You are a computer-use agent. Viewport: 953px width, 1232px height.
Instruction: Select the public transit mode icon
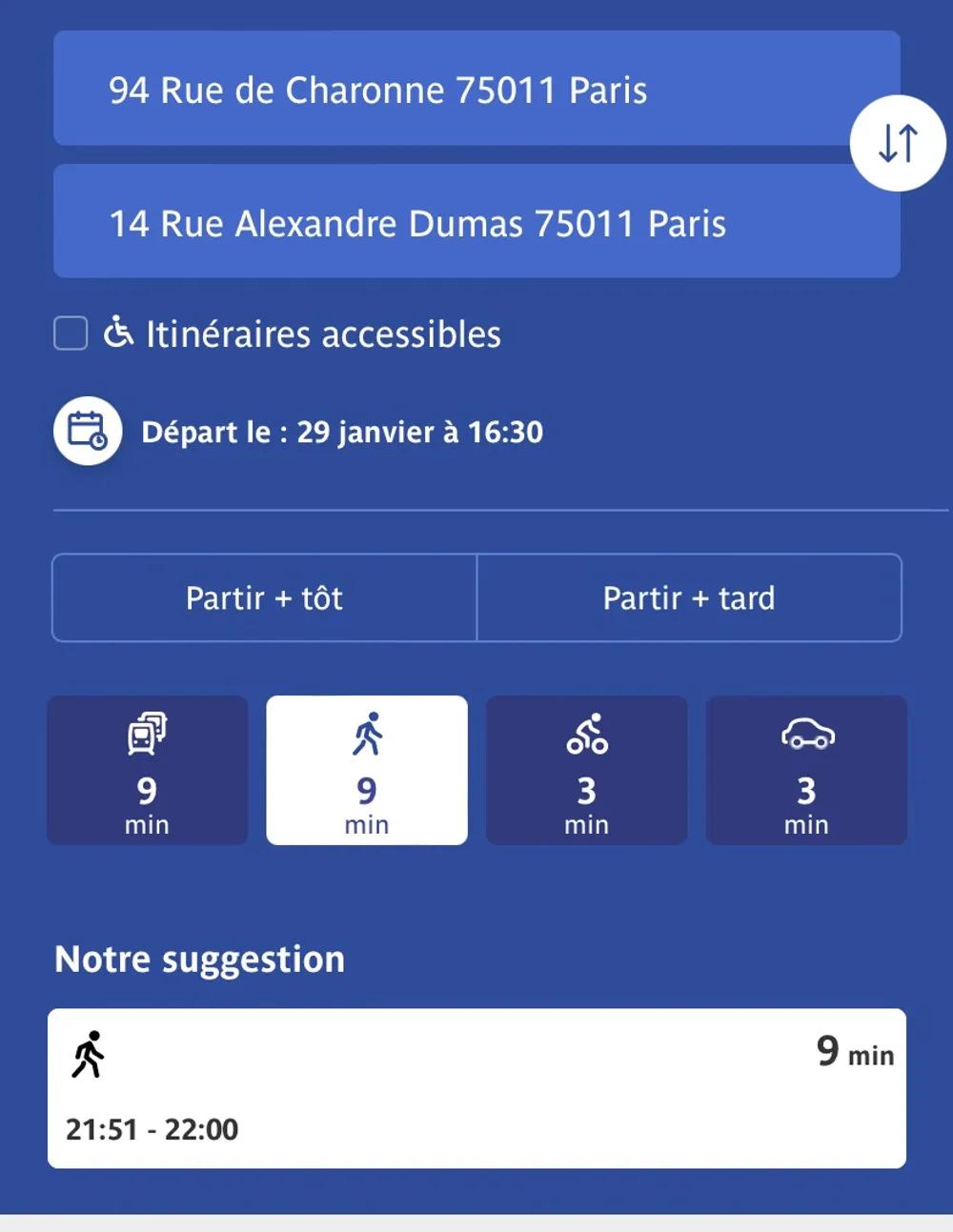pos(147,734)
